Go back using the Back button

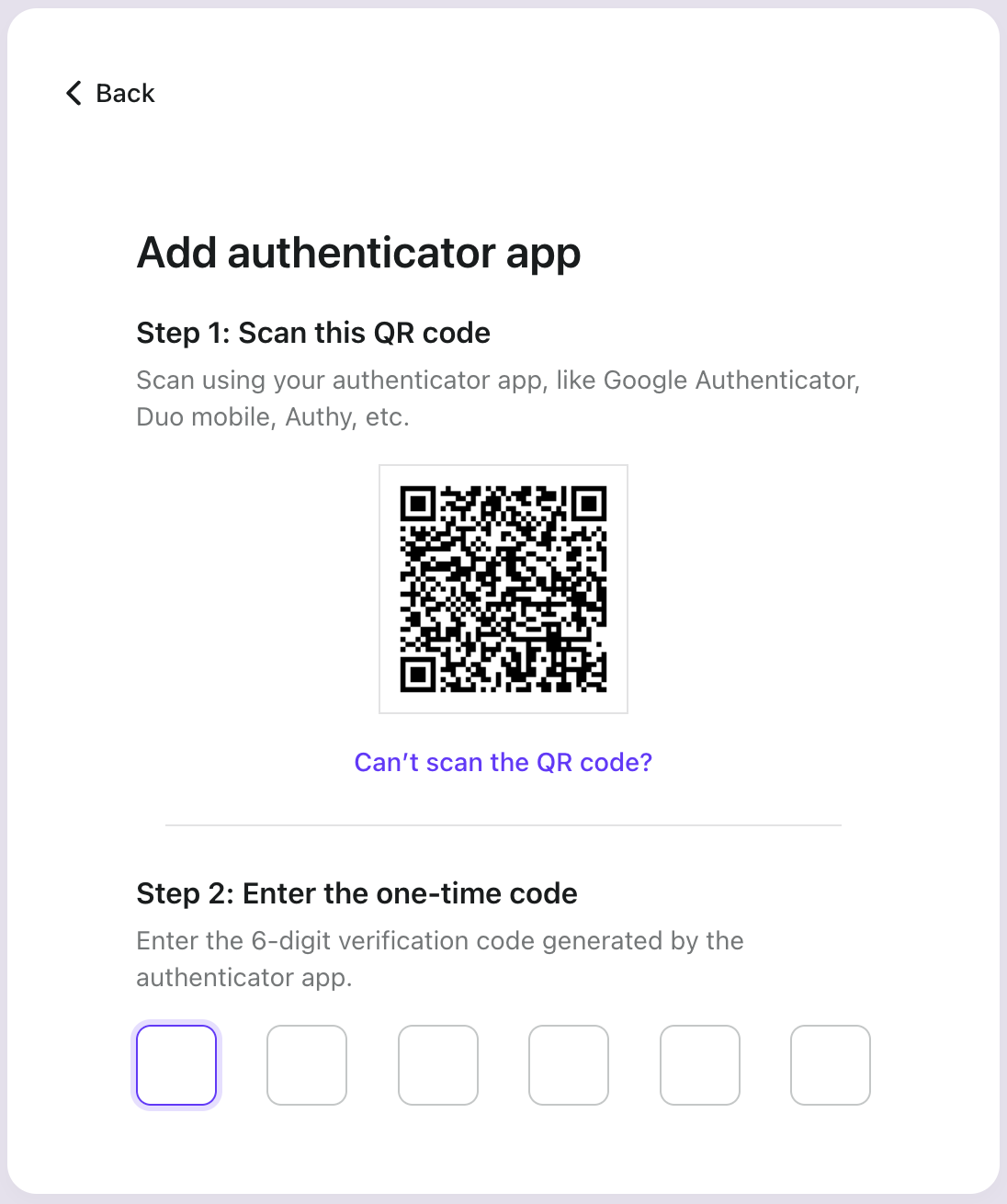(x=111, y=93)
